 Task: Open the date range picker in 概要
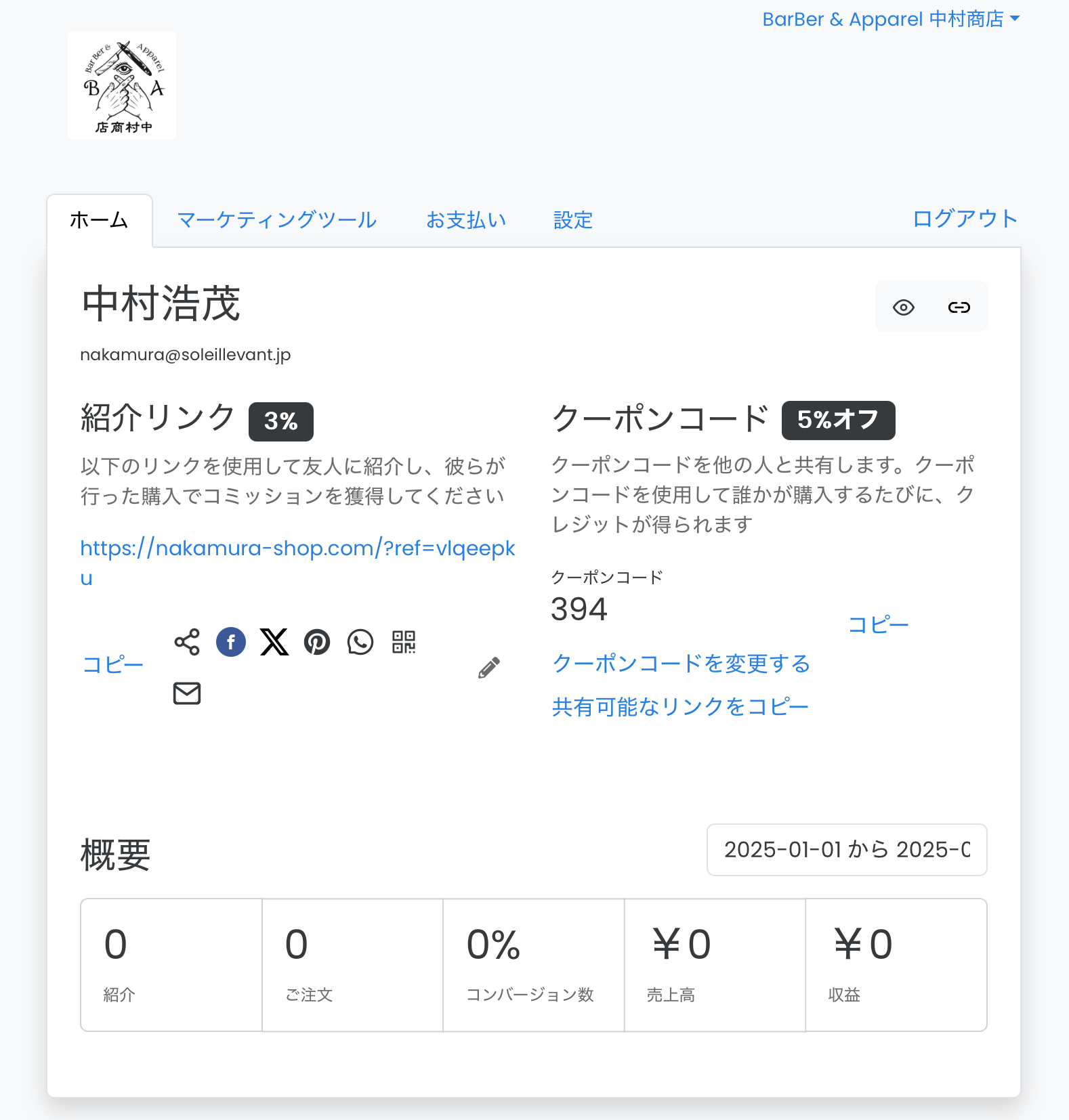coord(846,850)
